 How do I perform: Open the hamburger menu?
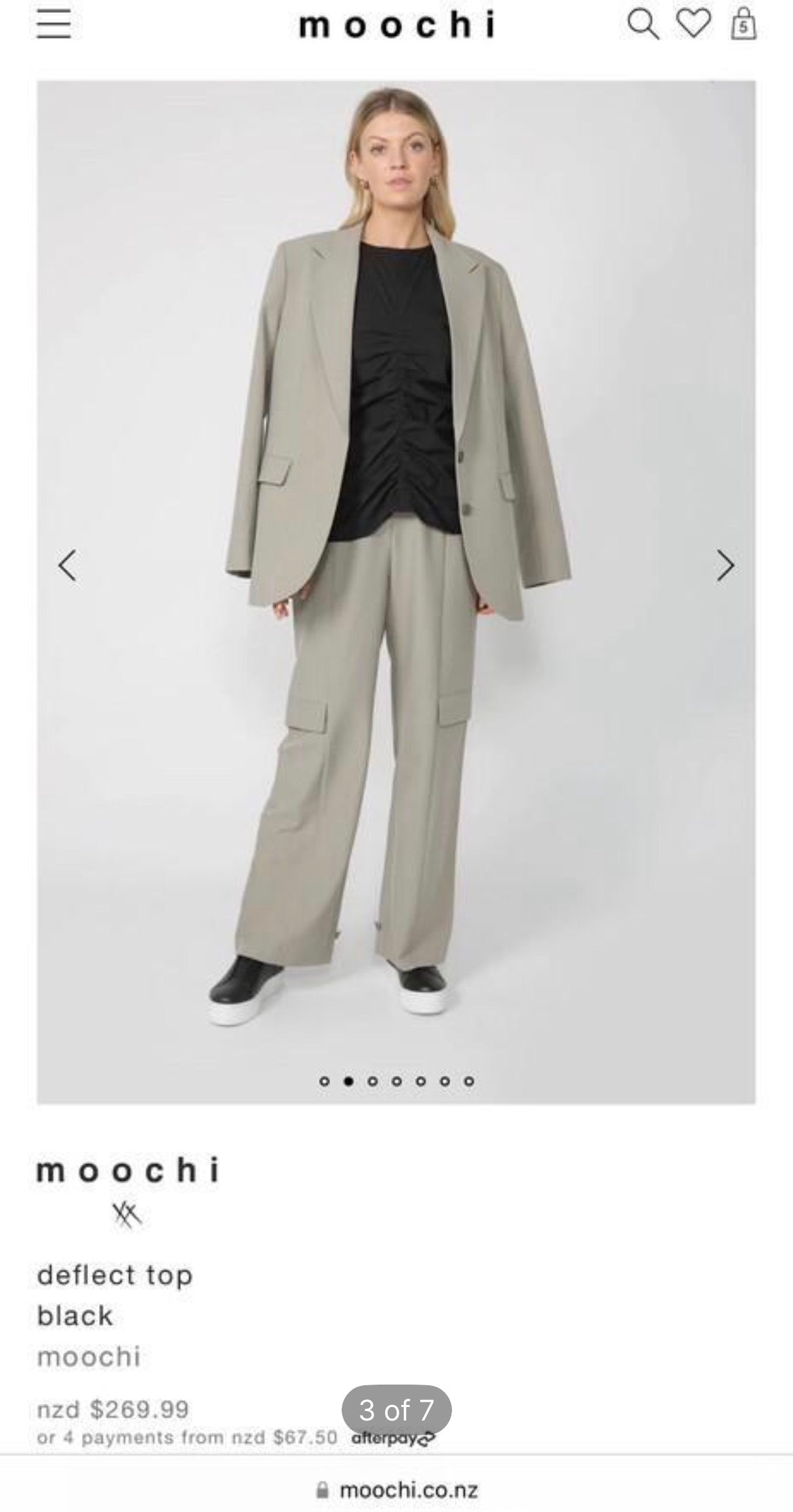tap(54, 24)
